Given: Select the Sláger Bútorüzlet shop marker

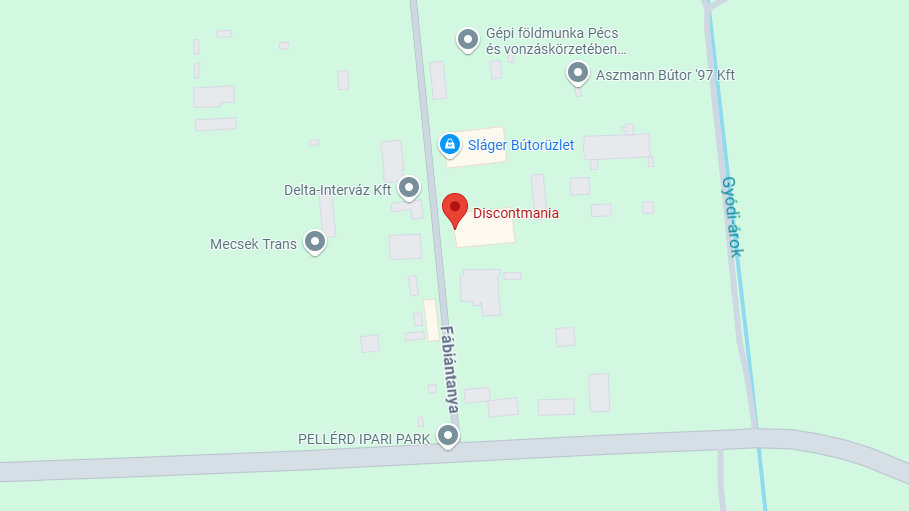Looking at the screenshot, I should point(450,145).
